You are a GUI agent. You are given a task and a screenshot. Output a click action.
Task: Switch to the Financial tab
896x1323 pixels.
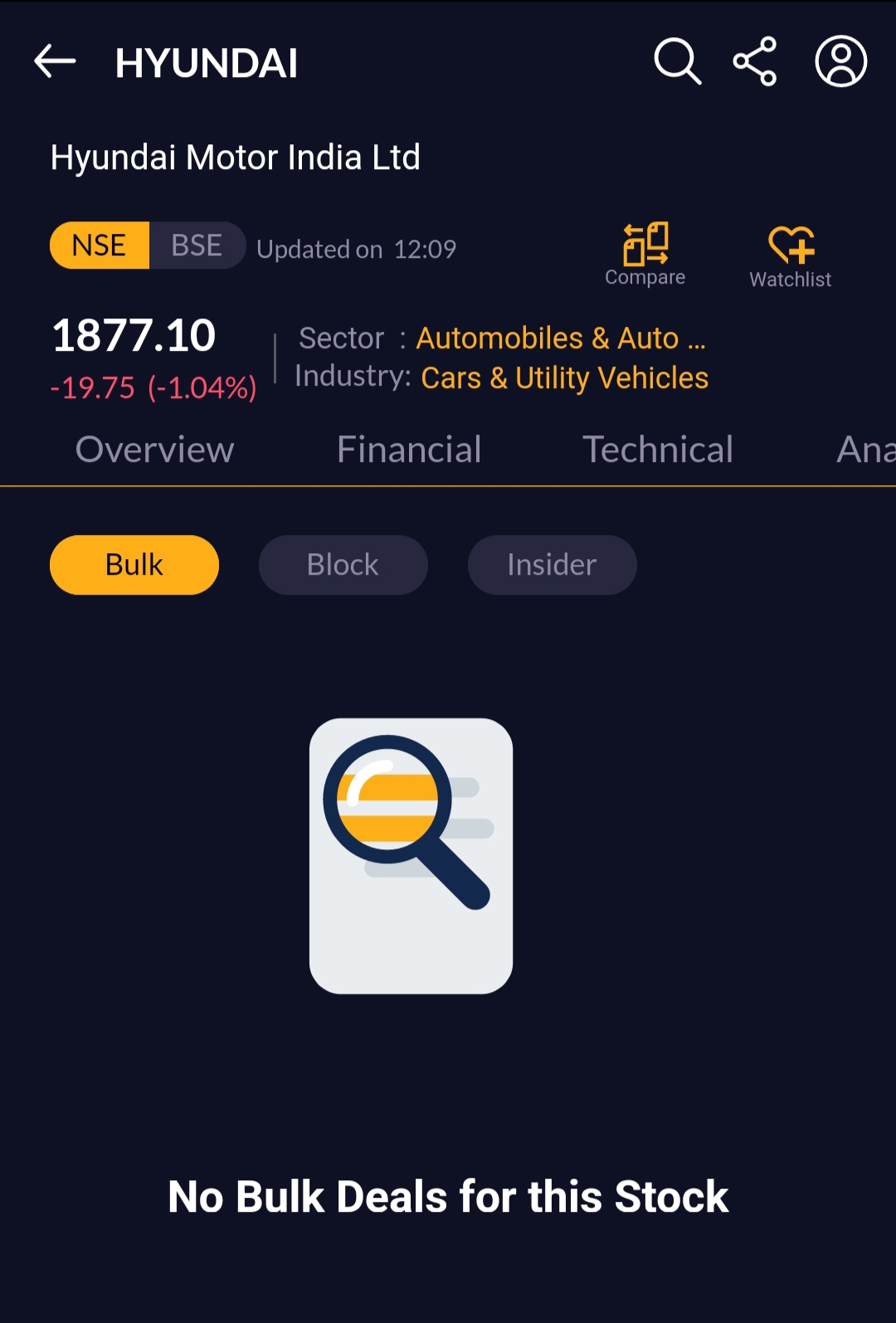point(409,450)
